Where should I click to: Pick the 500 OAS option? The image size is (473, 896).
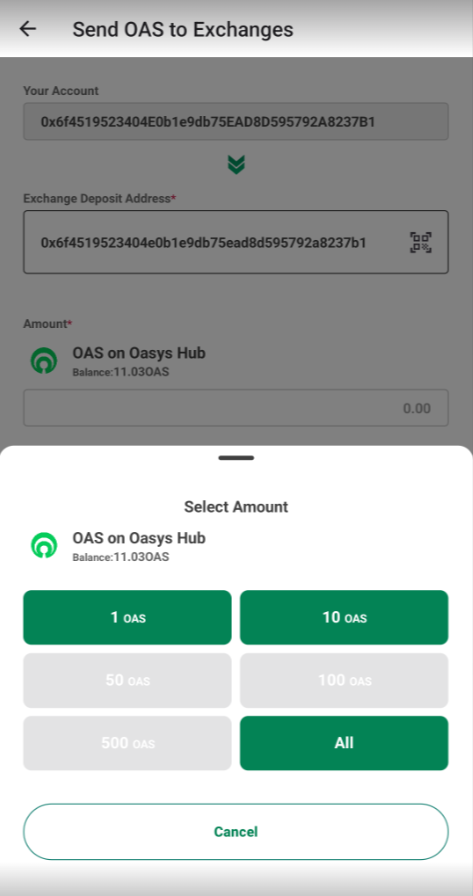127,743
